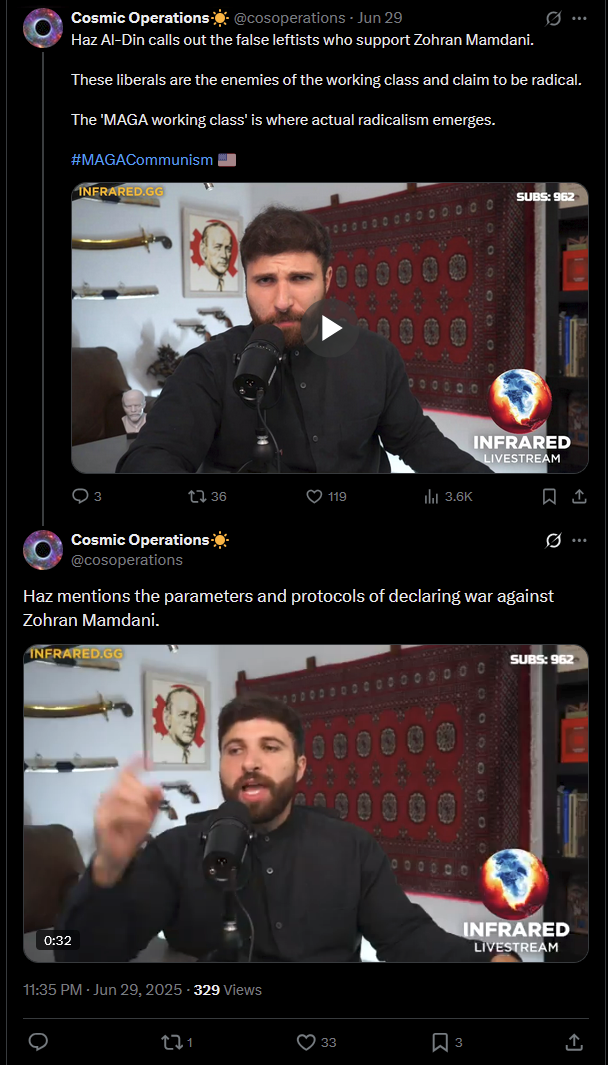The height and width of the screenshot is (1065, 608).
Task: Play the video in the first post
Action: click(x=332, y=328)
